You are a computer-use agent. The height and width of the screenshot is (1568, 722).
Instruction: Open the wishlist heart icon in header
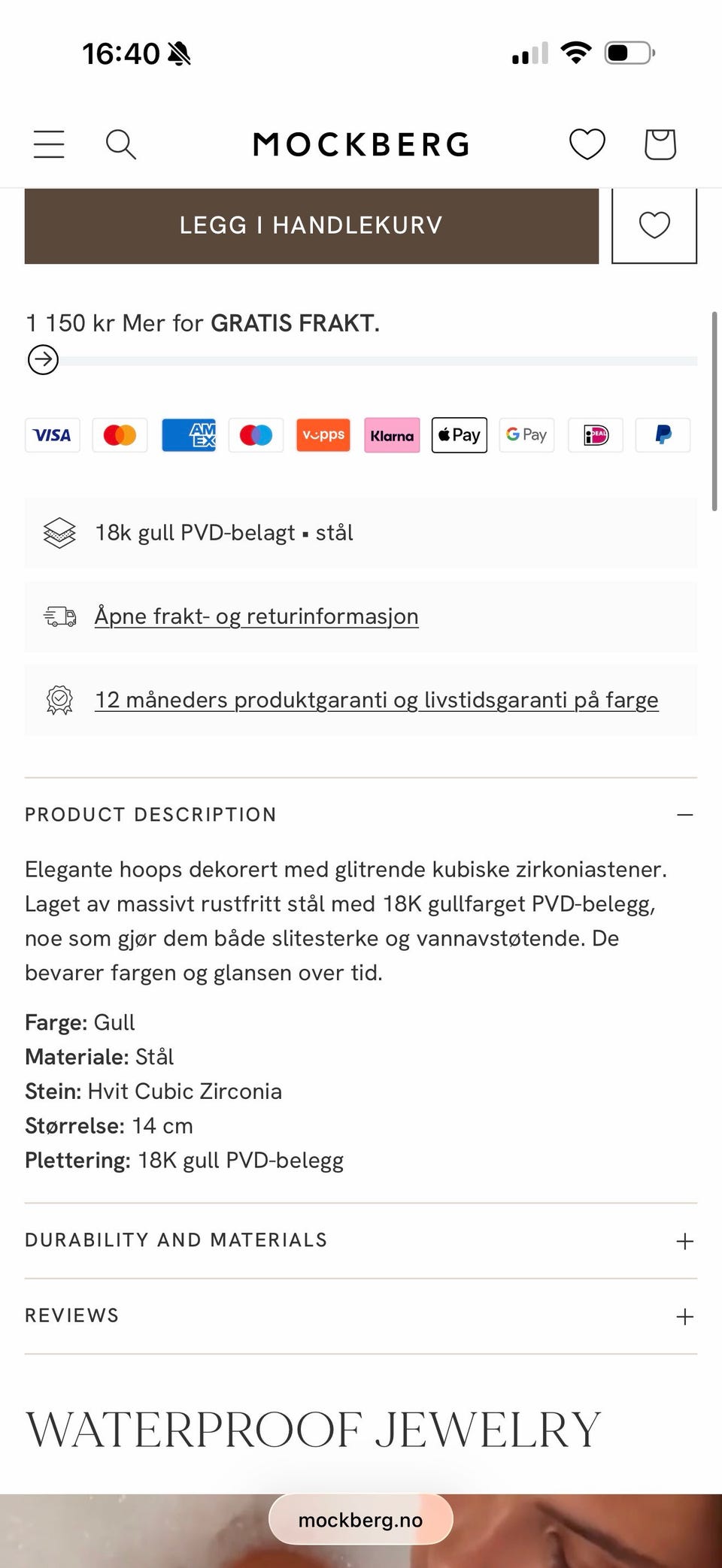pos(587,144)
